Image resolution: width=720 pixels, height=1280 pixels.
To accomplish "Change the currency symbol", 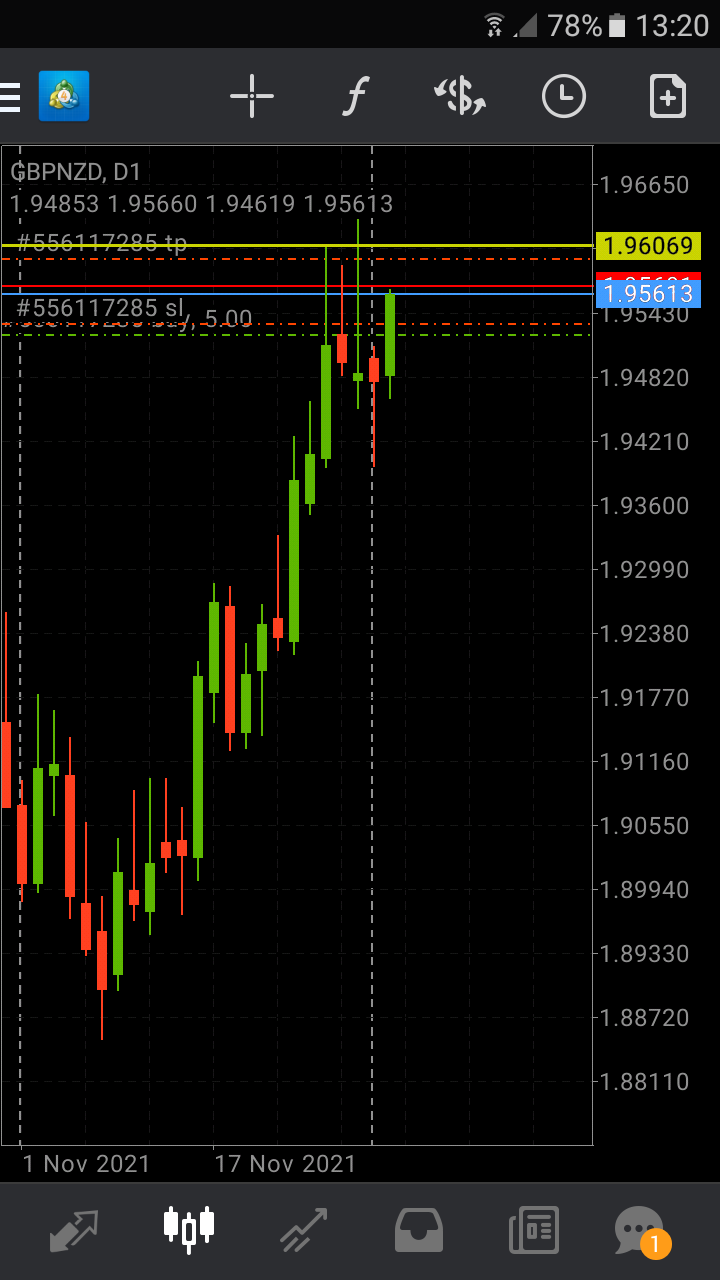I will click(x=460, y=97).
